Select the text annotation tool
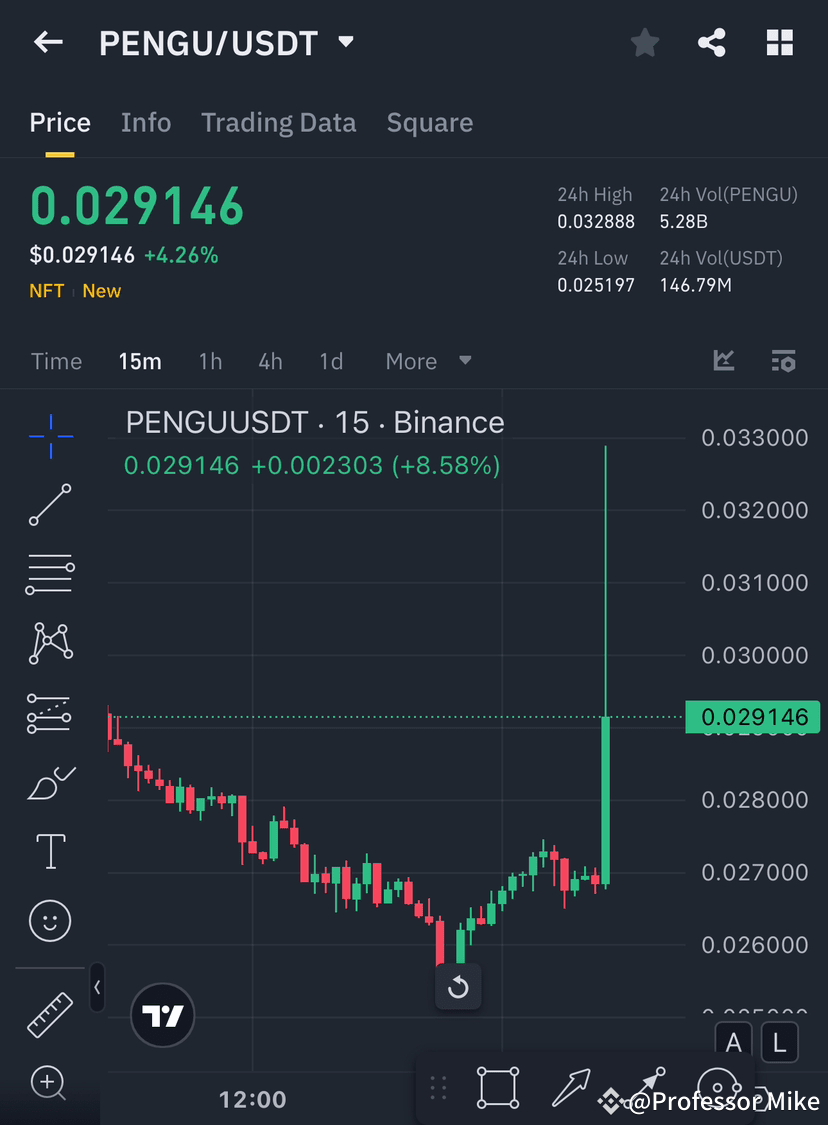Image resolution: width=828 pixels, height=1125 pixels. pos(49,851)
